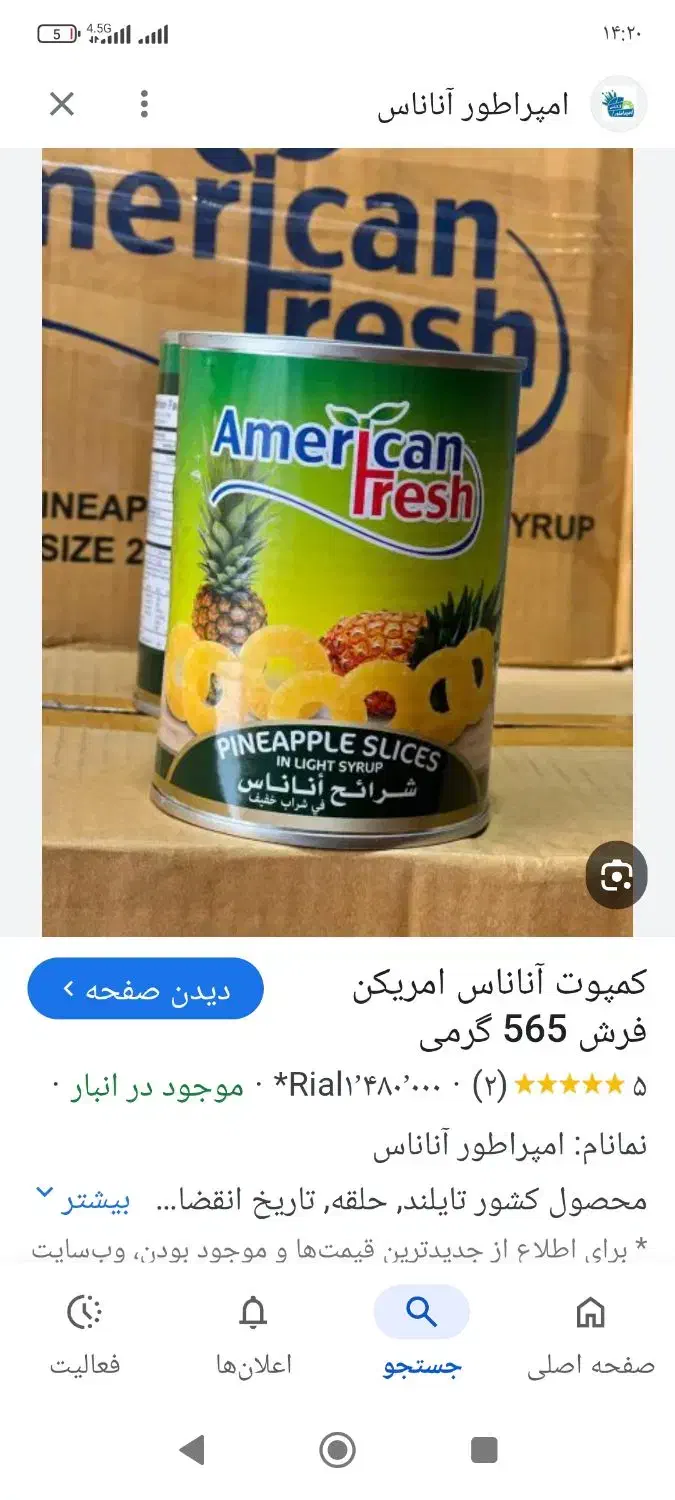
Task: Go to the phone's home screen
Action: (338, 1449)
